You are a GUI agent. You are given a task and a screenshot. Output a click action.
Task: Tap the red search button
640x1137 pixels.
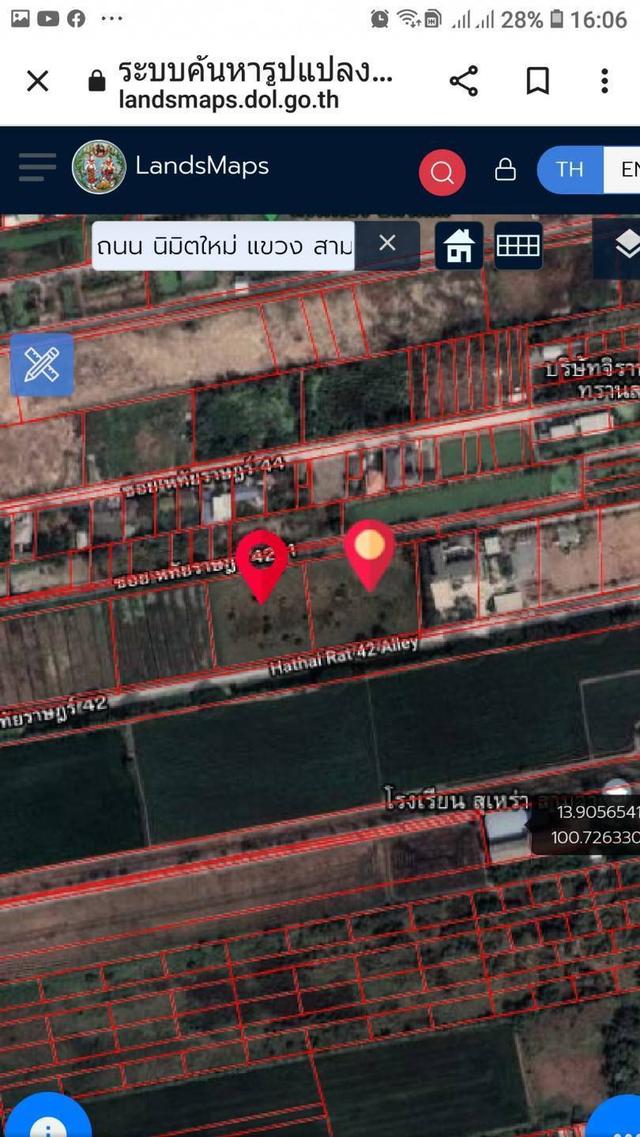tap(442, 173)
